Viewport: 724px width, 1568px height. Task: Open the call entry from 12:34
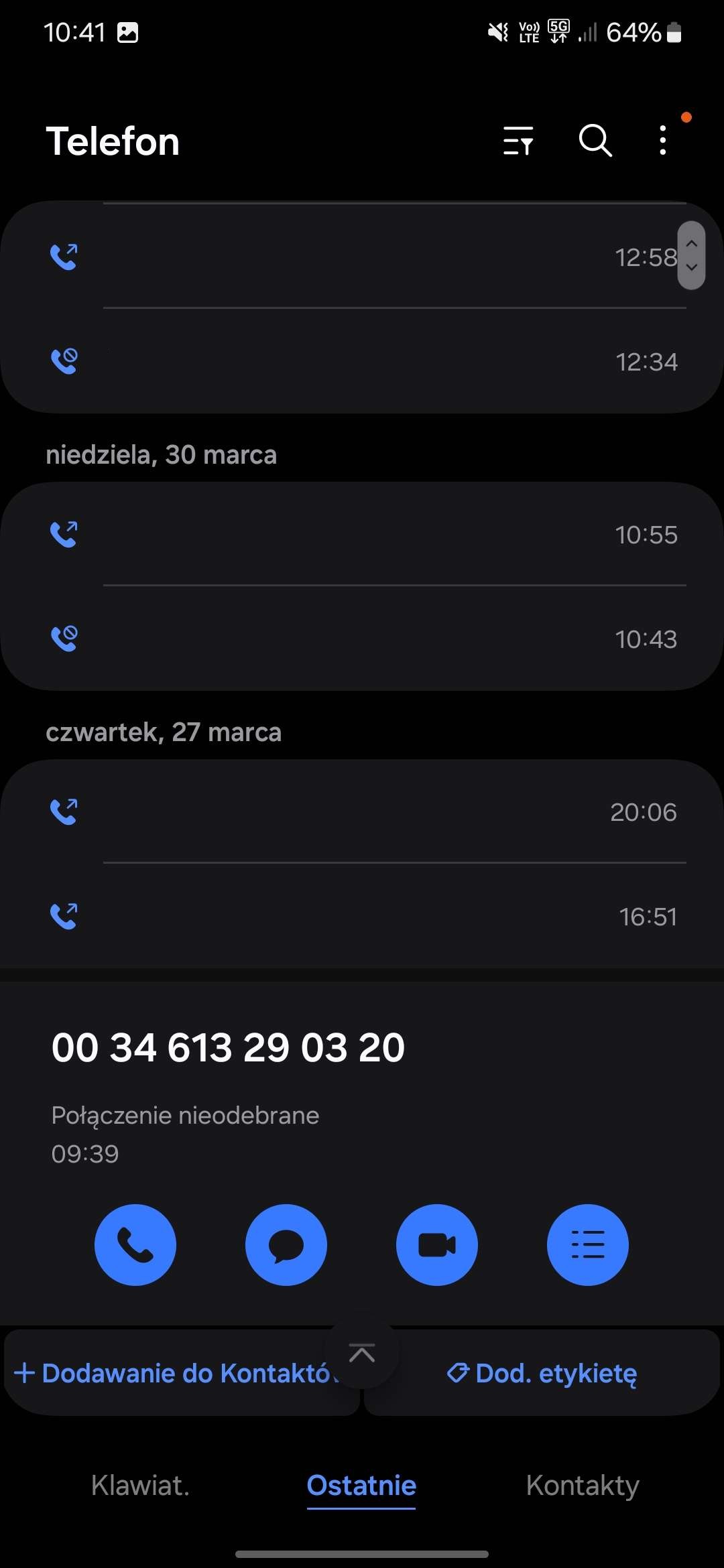pyautogui.click(x=362, y=361)
